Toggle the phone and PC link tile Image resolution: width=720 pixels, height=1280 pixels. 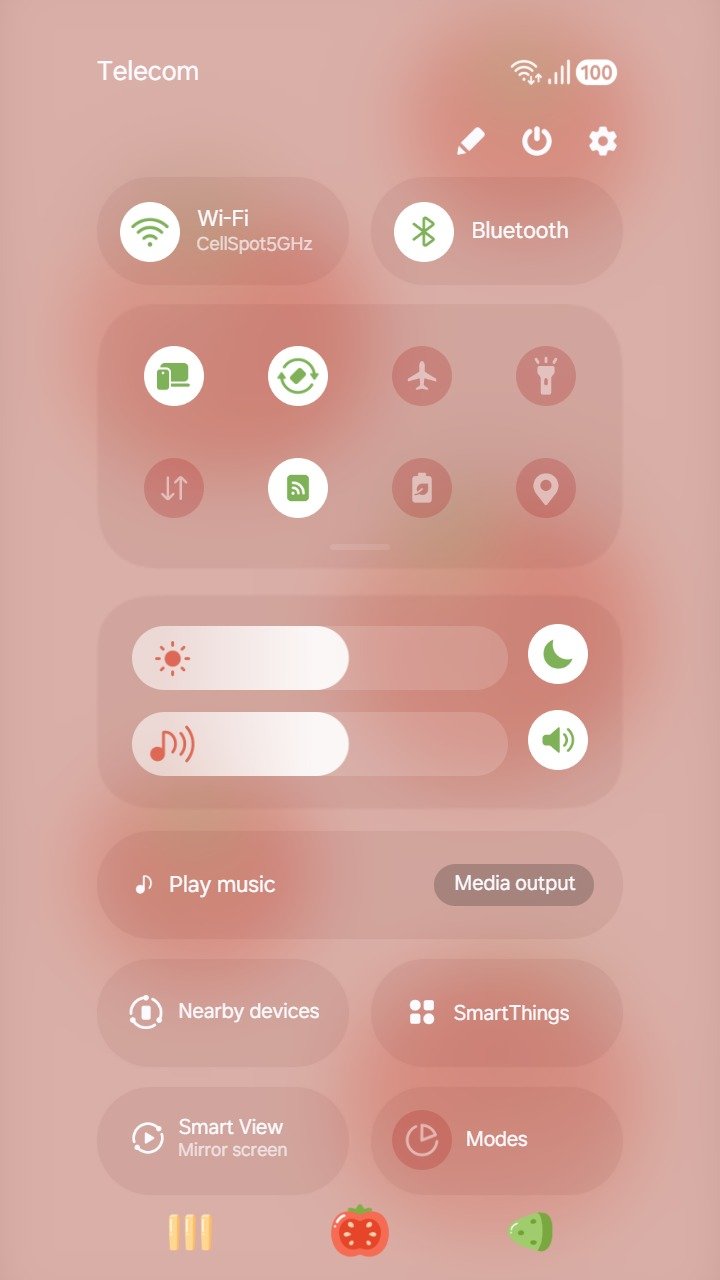point(174,376)
